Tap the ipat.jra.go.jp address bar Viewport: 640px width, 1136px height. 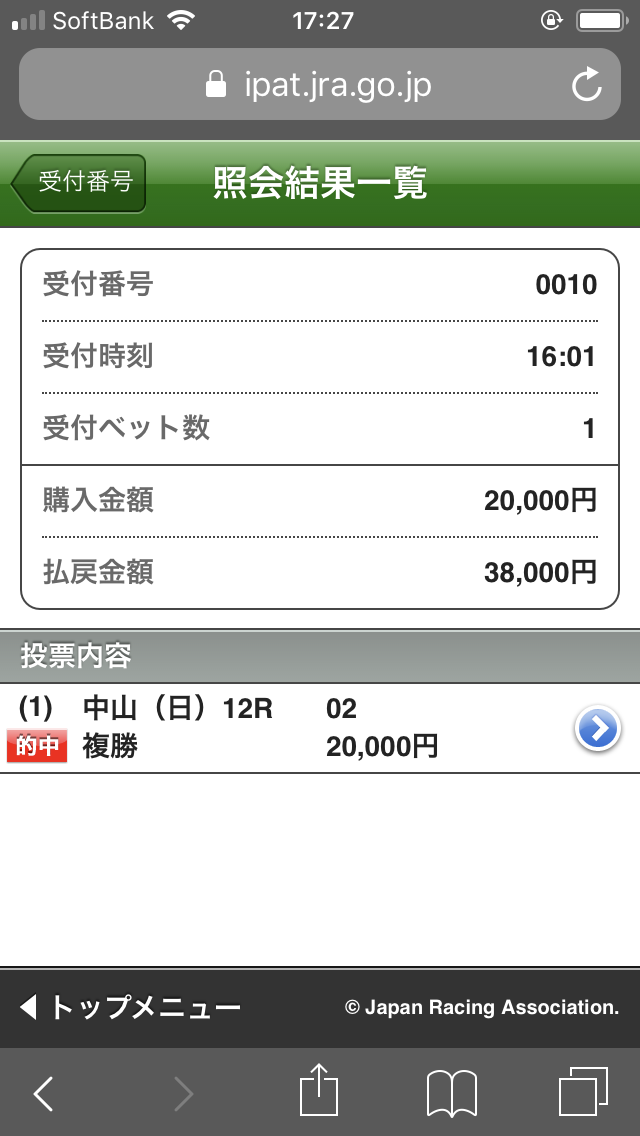coord(320,84)
